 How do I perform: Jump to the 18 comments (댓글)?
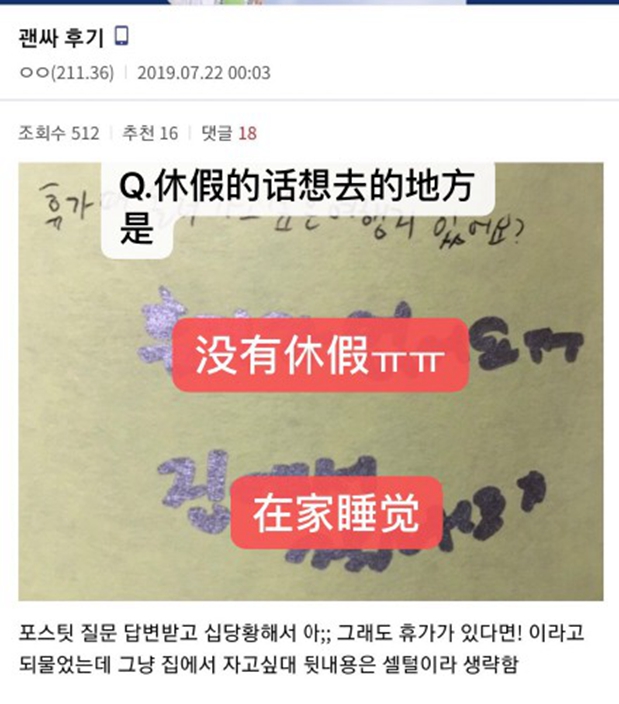point(229,131)
